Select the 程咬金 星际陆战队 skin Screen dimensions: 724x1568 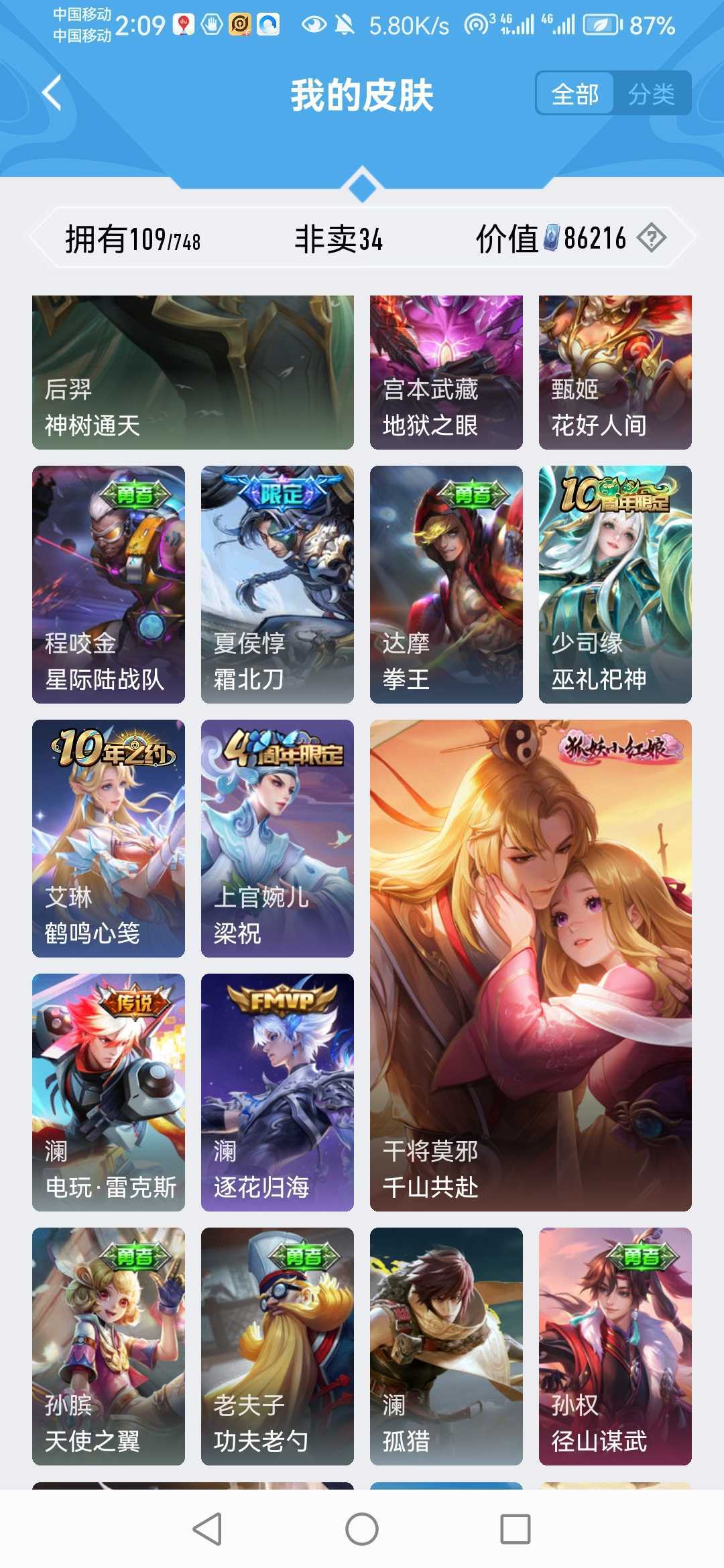pos(109,584)
